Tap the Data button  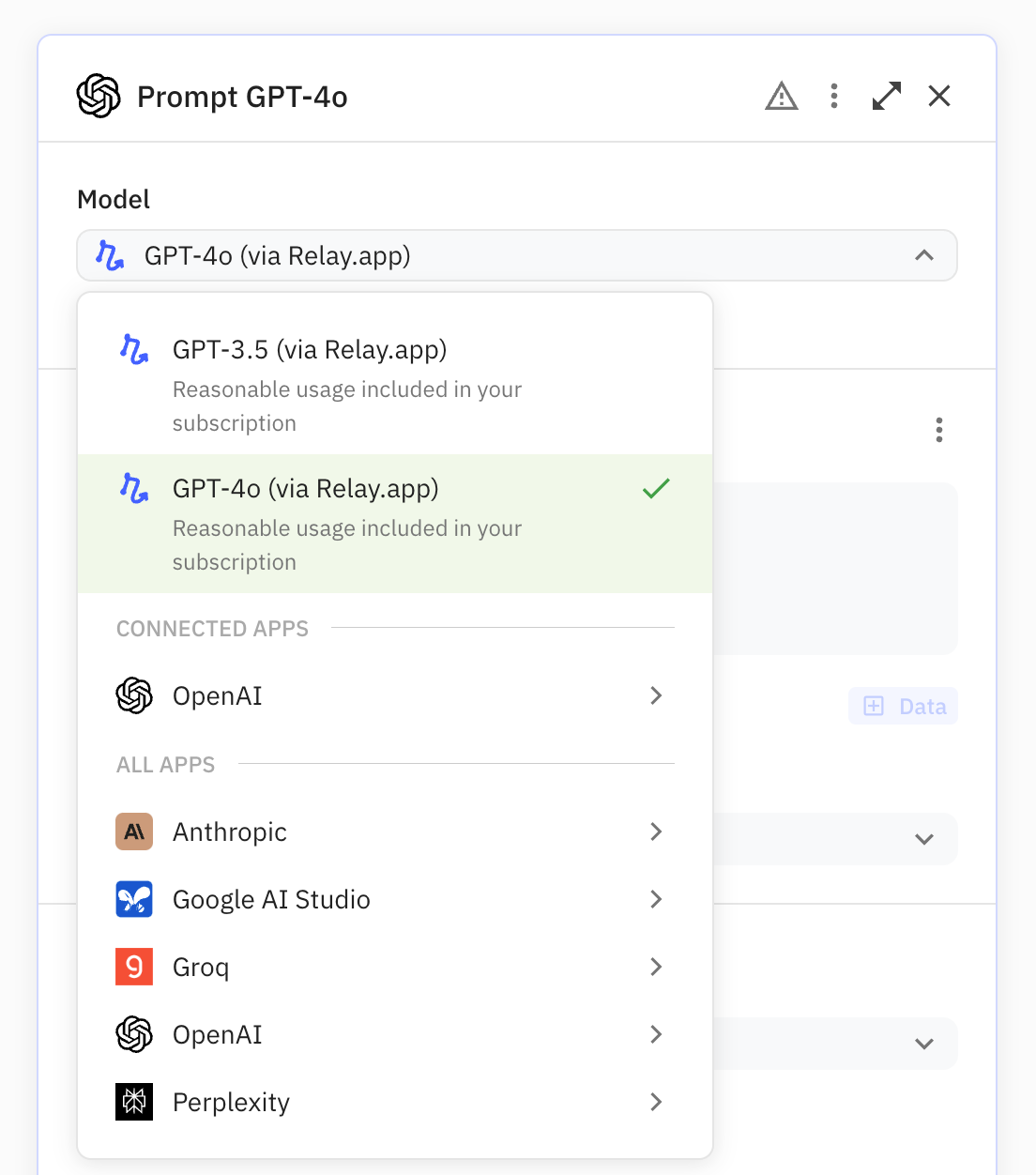(903, 706)
